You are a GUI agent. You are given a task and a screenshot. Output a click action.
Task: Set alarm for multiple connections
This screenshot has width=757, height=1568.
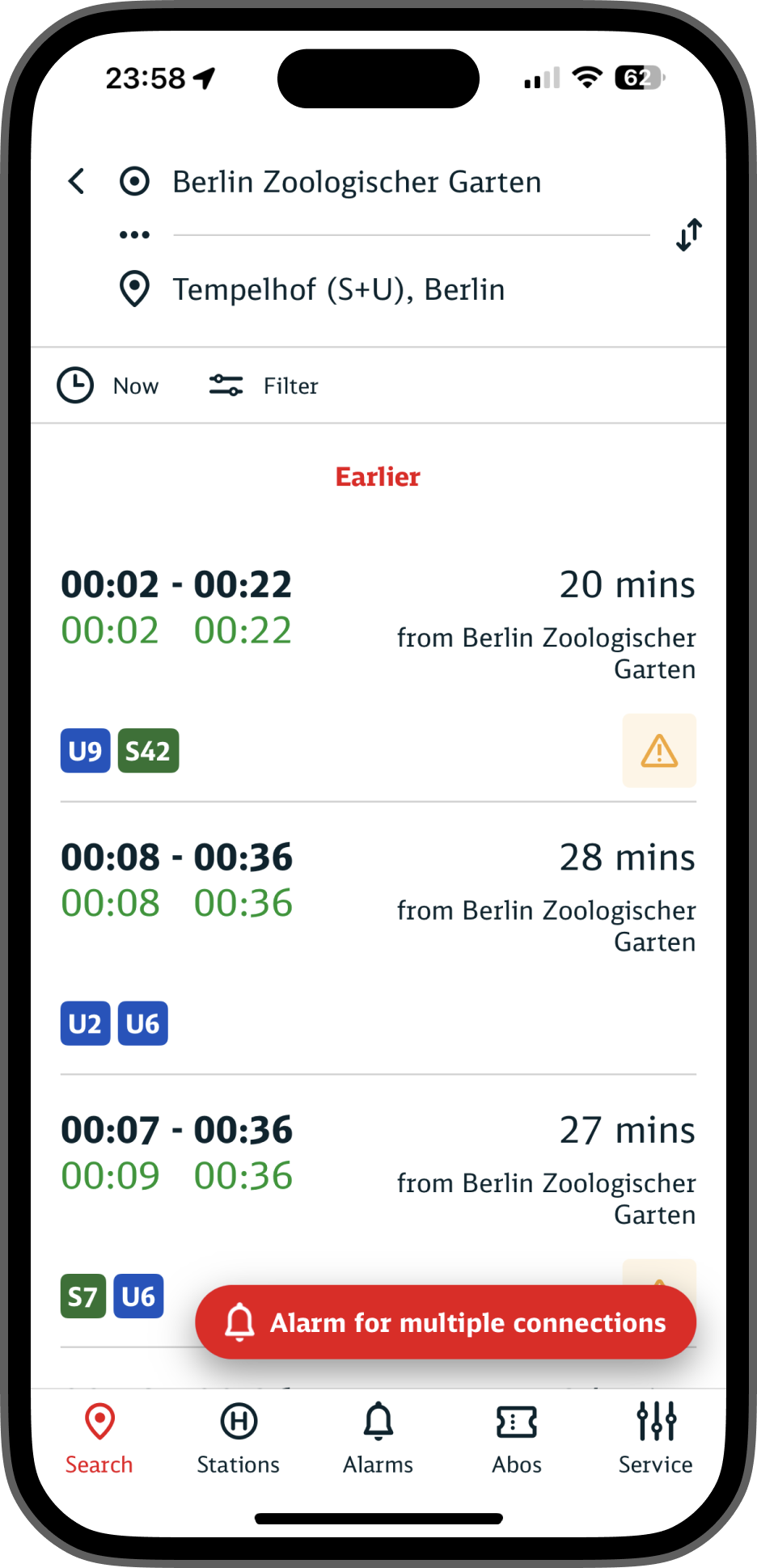coord(446,1322)
